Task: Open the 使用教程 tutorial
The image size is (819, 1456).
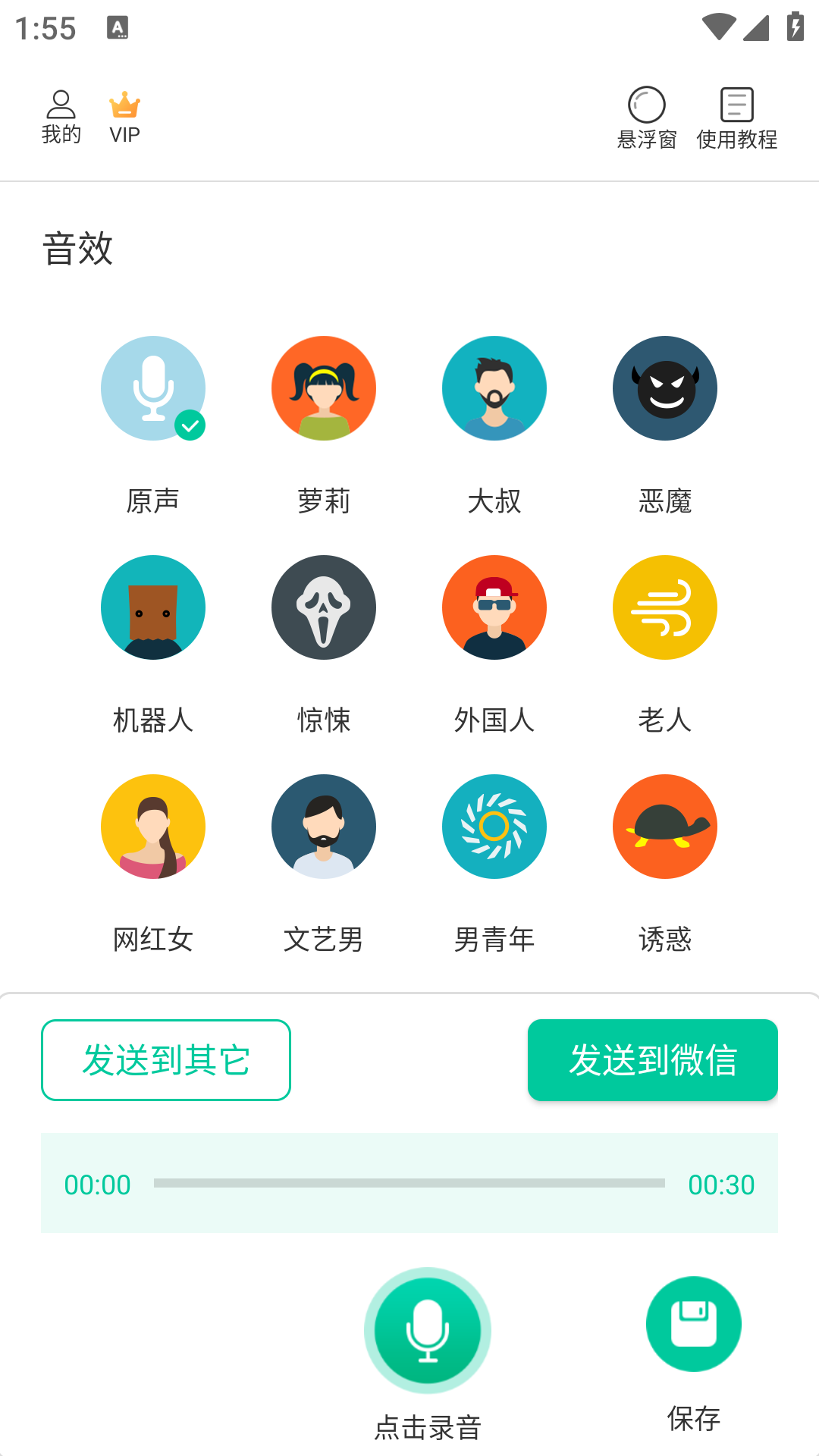Action: 736,118
